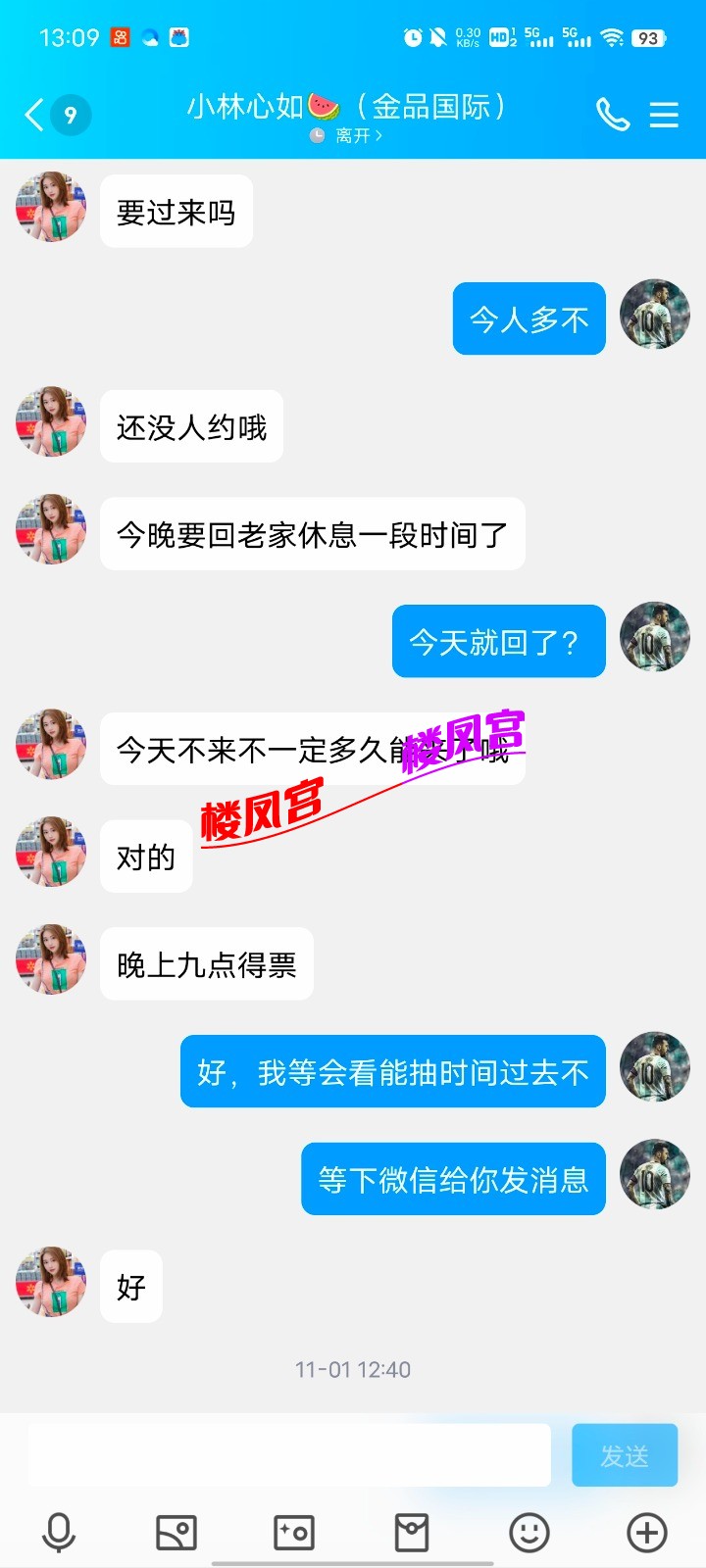Tap your own Messi avatar

pos(654,315)
